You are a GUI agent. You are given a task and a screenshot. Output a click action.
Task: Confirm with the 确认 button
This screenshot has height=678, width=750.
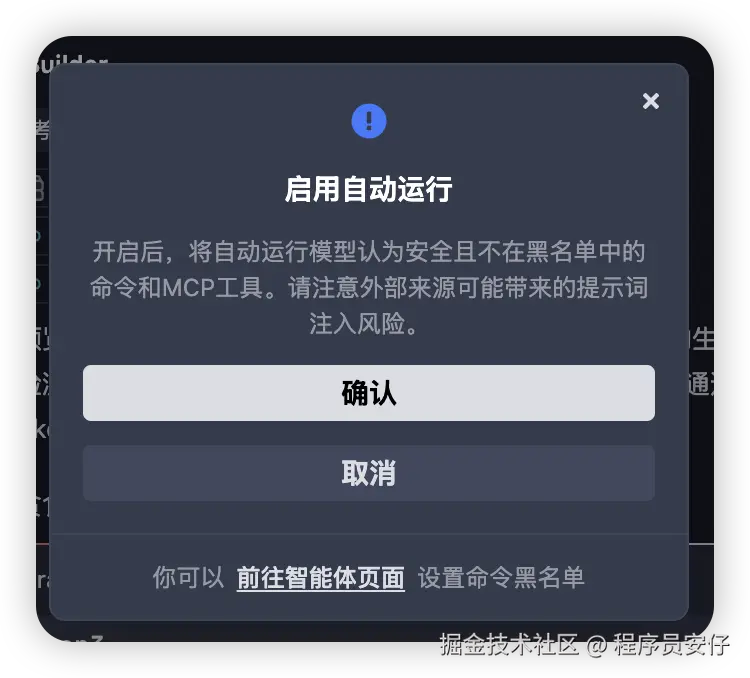point(368,393)
